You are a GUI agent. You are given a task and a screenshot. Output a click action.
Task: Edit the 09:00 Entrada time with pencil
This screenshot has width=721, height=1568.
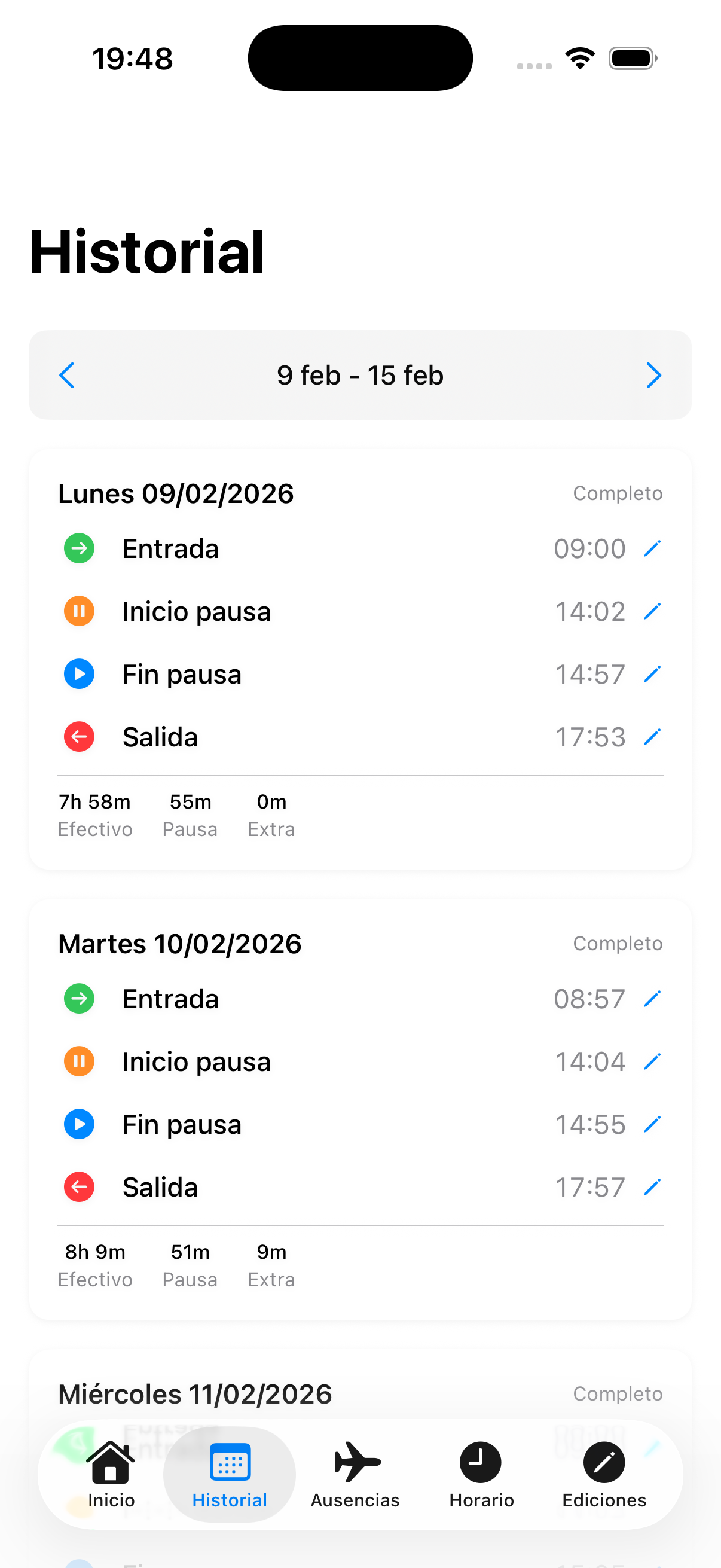click(653, 548)
